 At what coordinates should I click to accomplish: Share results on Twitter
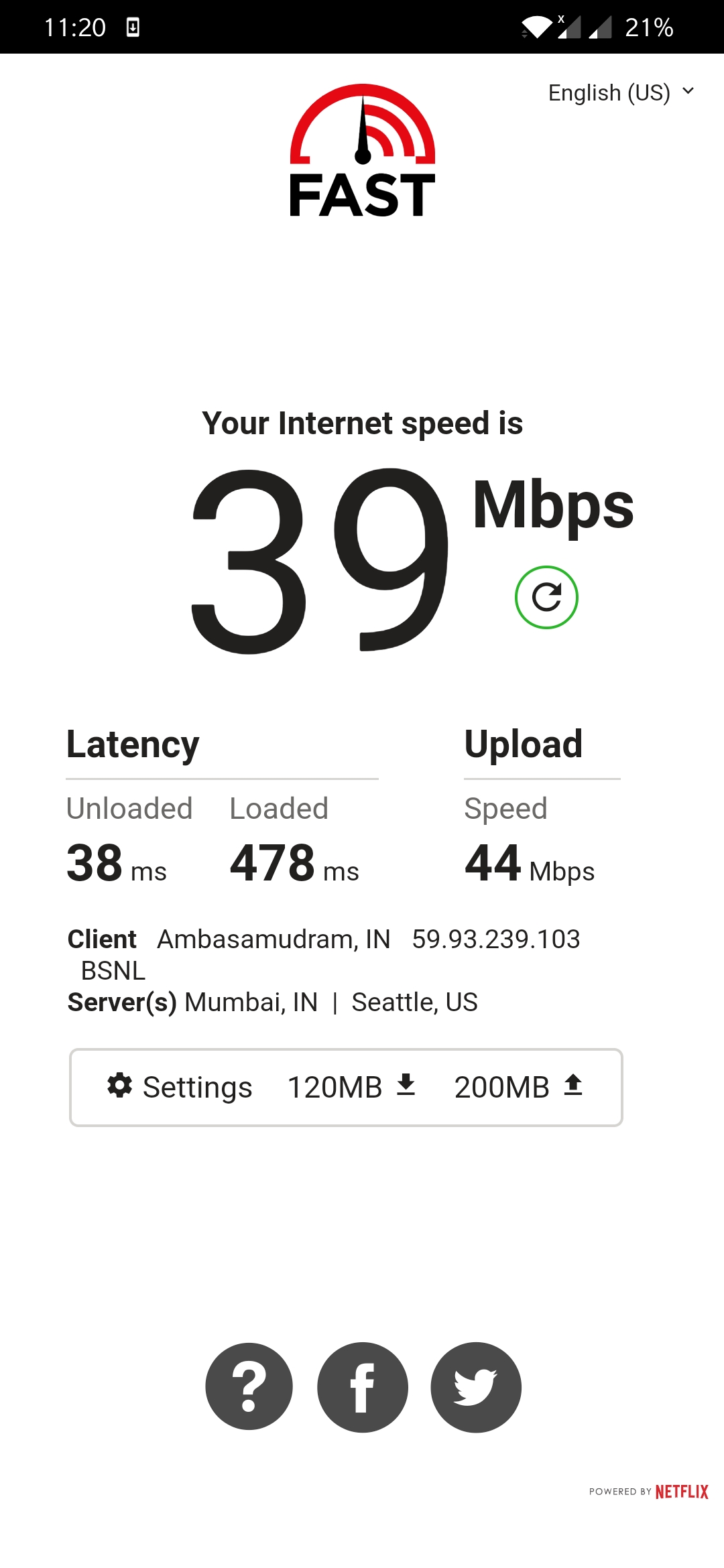click(x=476, y=1386)
